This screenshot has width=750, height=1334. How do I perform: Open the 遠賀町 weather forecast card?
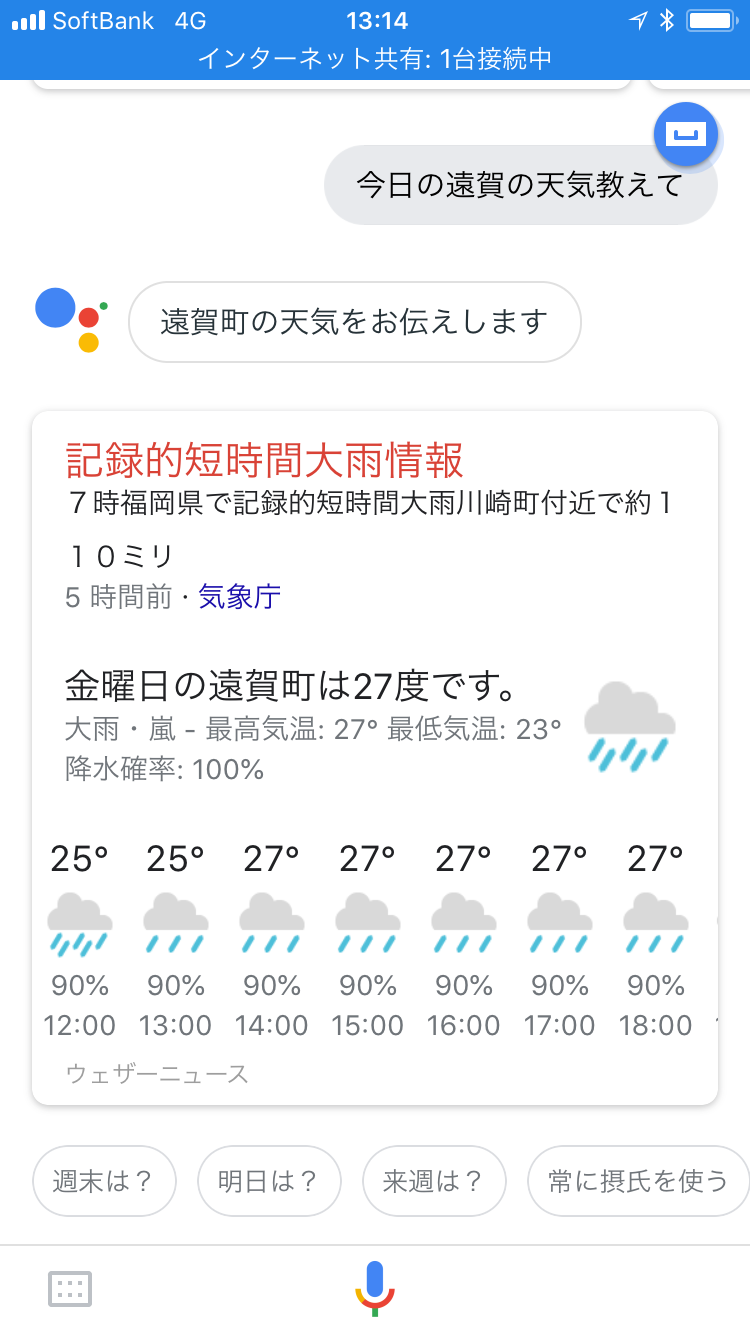[x=375, y=758]
